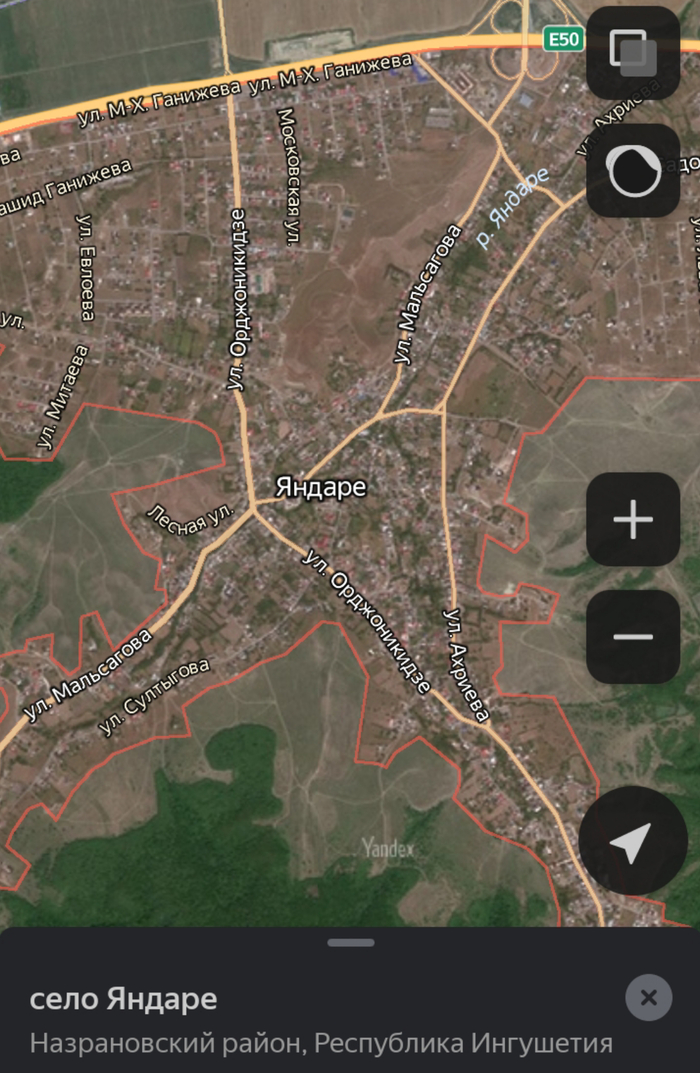Tap the round voice assistant button
This screenshot has width=700, height=1073.
click(633, 171)
